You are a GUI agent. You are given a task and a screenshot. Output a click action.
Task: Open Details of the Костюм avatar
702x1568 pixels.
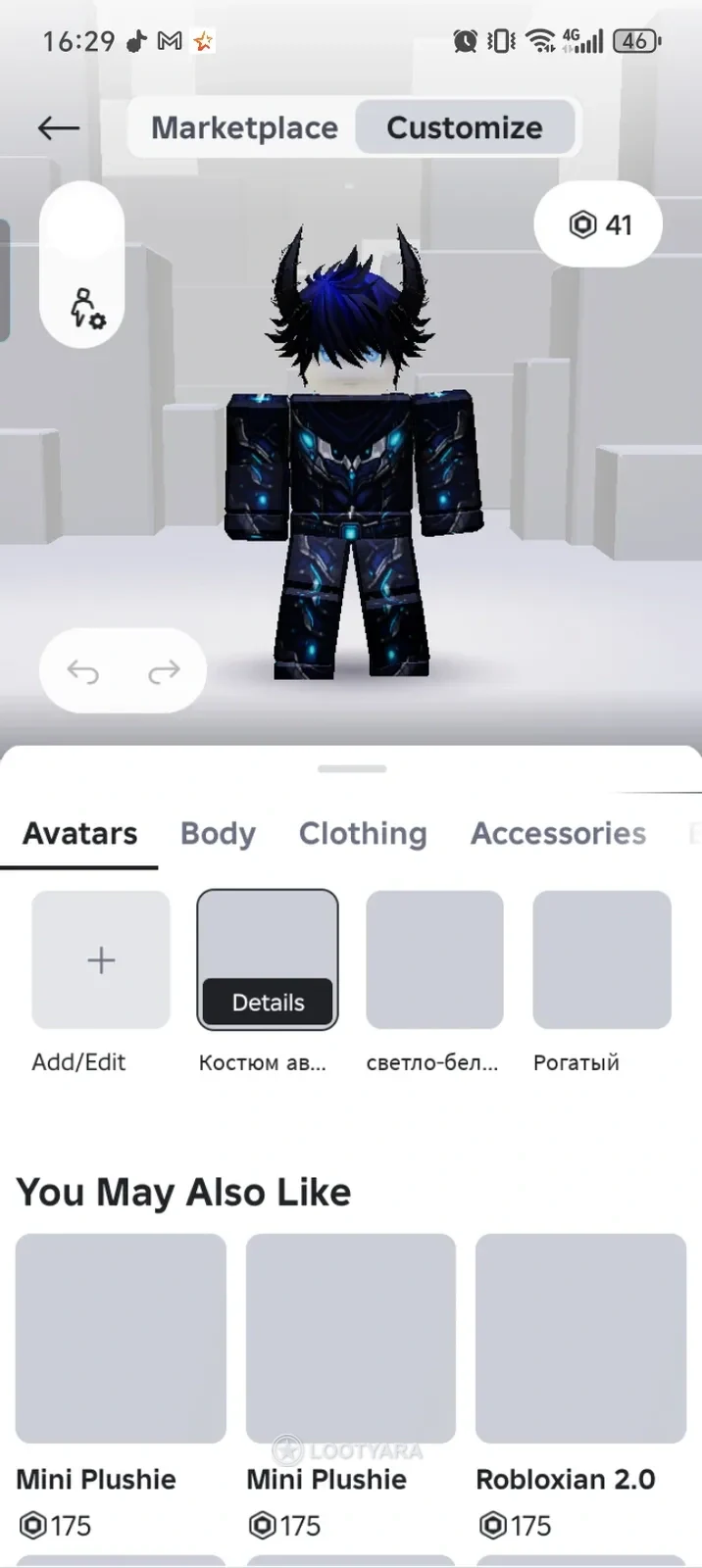click(268, 1003)
